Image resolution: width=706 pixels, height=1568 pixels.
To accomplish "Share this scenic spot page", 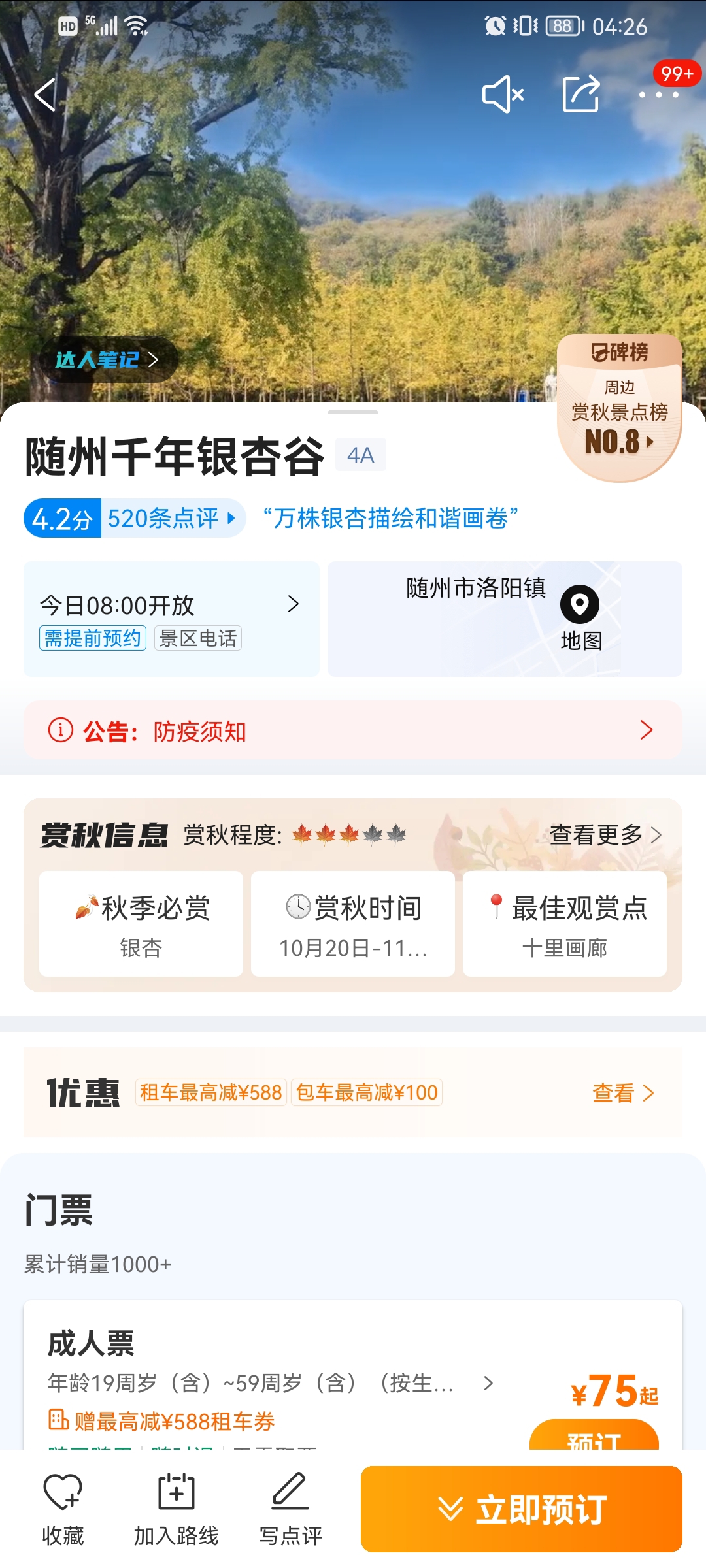I will 581,94.
